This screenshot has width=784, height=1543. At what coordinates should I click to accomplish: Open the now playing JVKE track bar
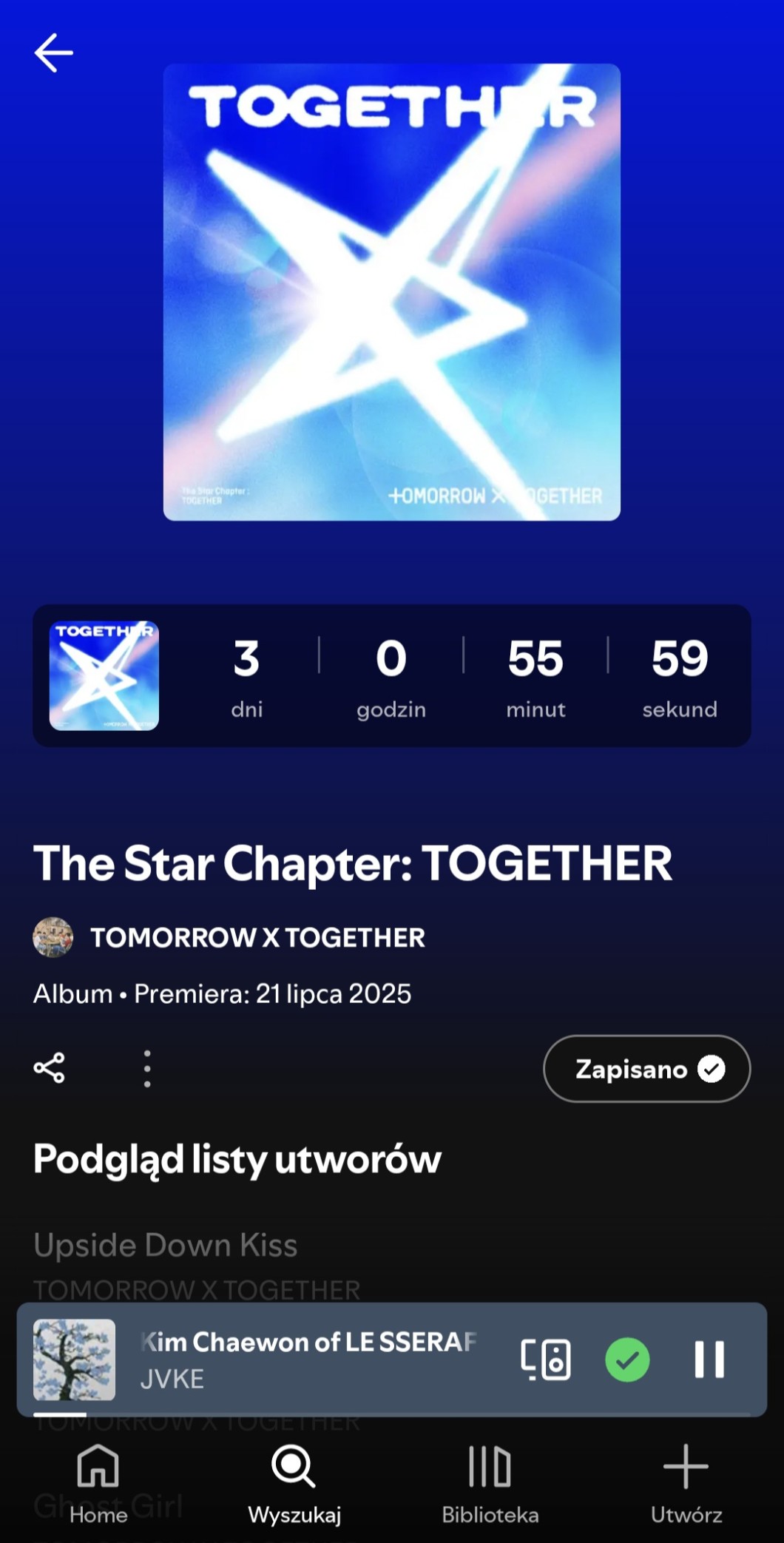click(x=307, y=1360)
